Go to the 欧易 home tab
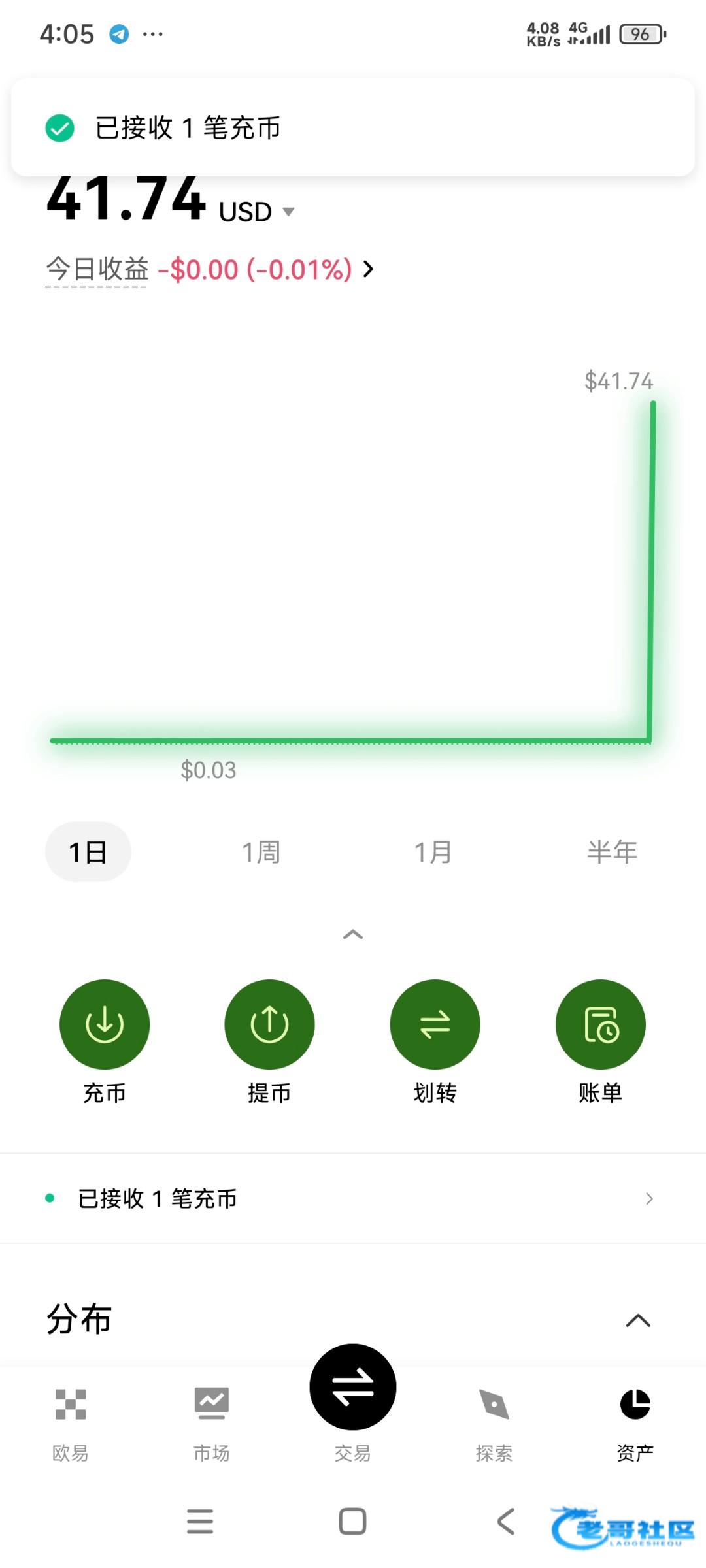The image size is (706, 1568). click(71, 1424)
